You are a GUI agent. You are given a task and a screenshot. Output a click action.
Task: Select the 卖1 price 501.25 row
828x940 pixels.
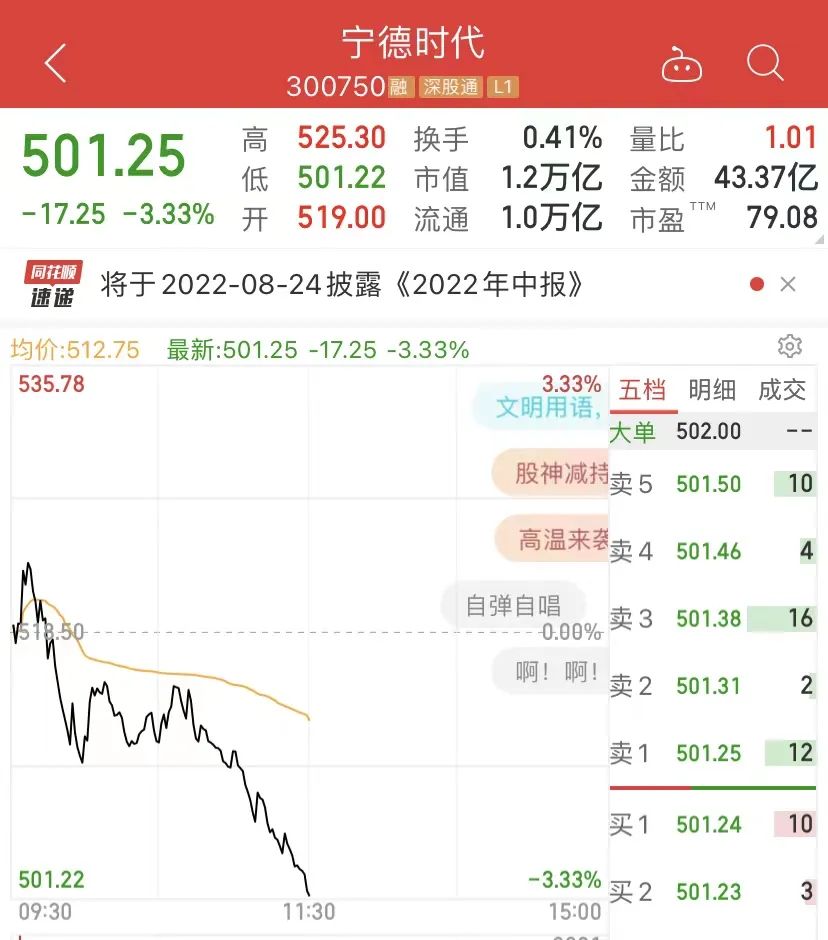point(712,753)
